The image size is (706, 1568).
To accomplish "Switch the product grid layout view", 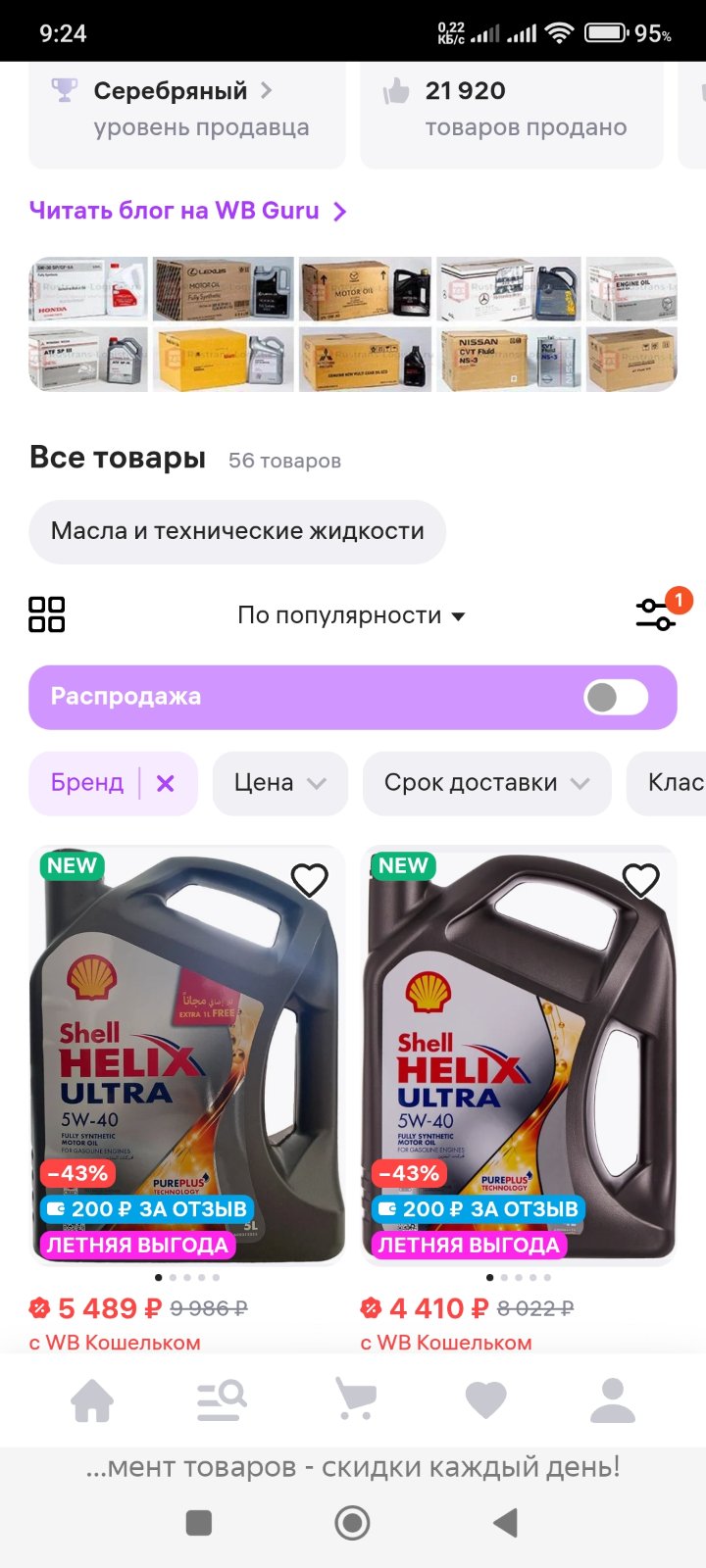I will click(x=47, y=614).
